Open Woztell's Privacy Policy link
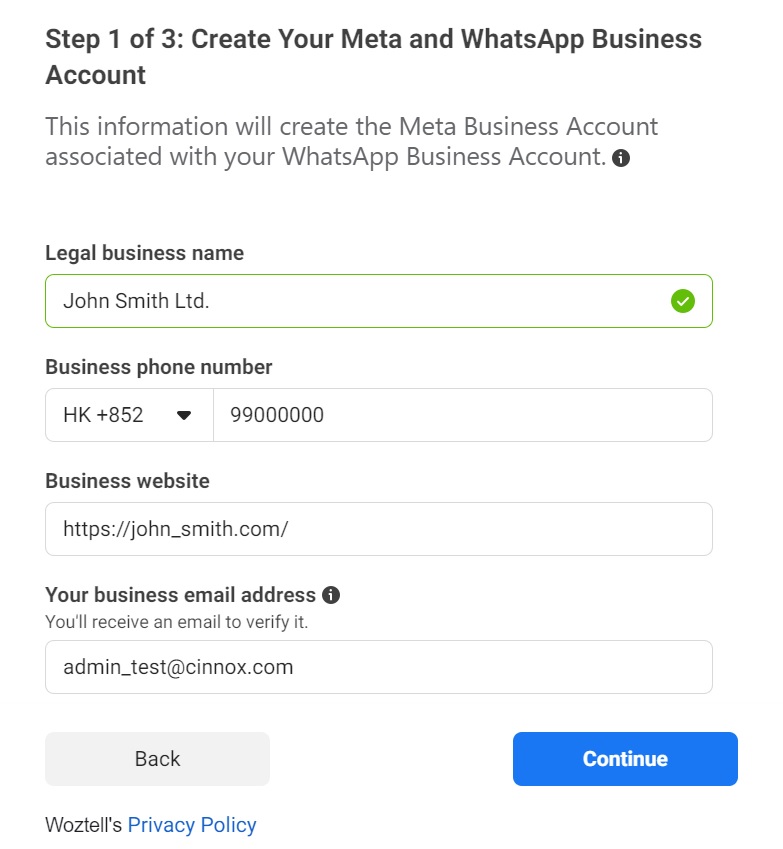The image size is (783, 849). click(192, 825)
